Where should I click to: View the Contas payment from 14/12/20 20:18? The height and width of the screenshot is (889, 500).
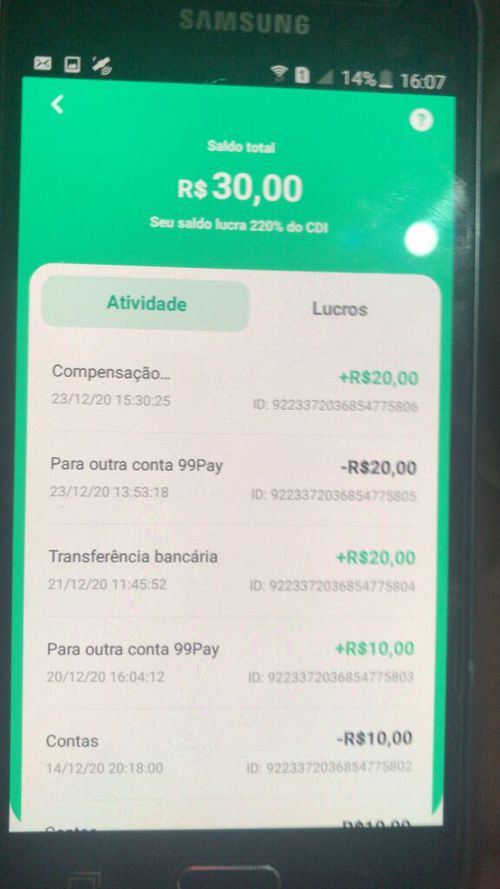[x=228, y=752]
